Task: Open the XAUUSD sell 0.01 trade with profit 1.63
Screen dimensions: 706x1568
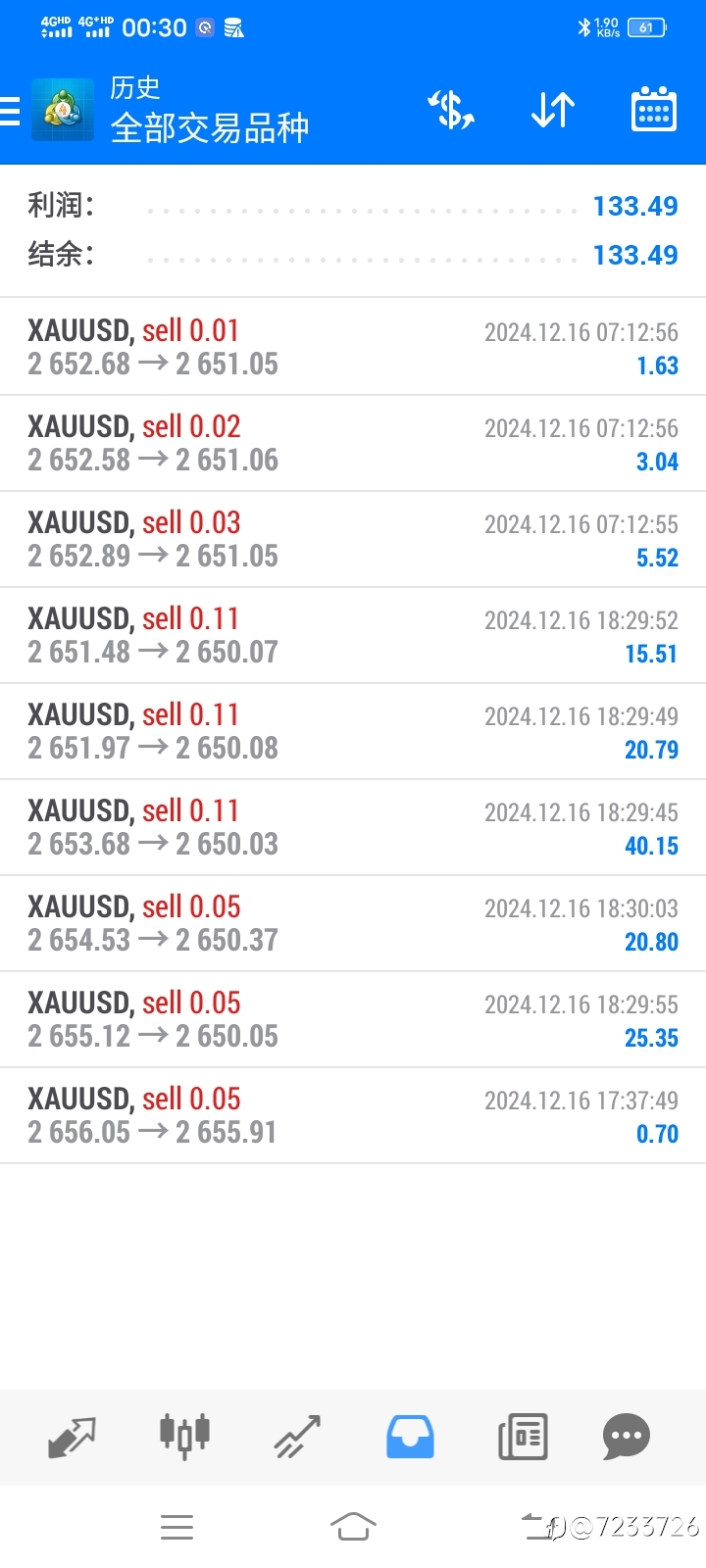Action: pos(353,347)
